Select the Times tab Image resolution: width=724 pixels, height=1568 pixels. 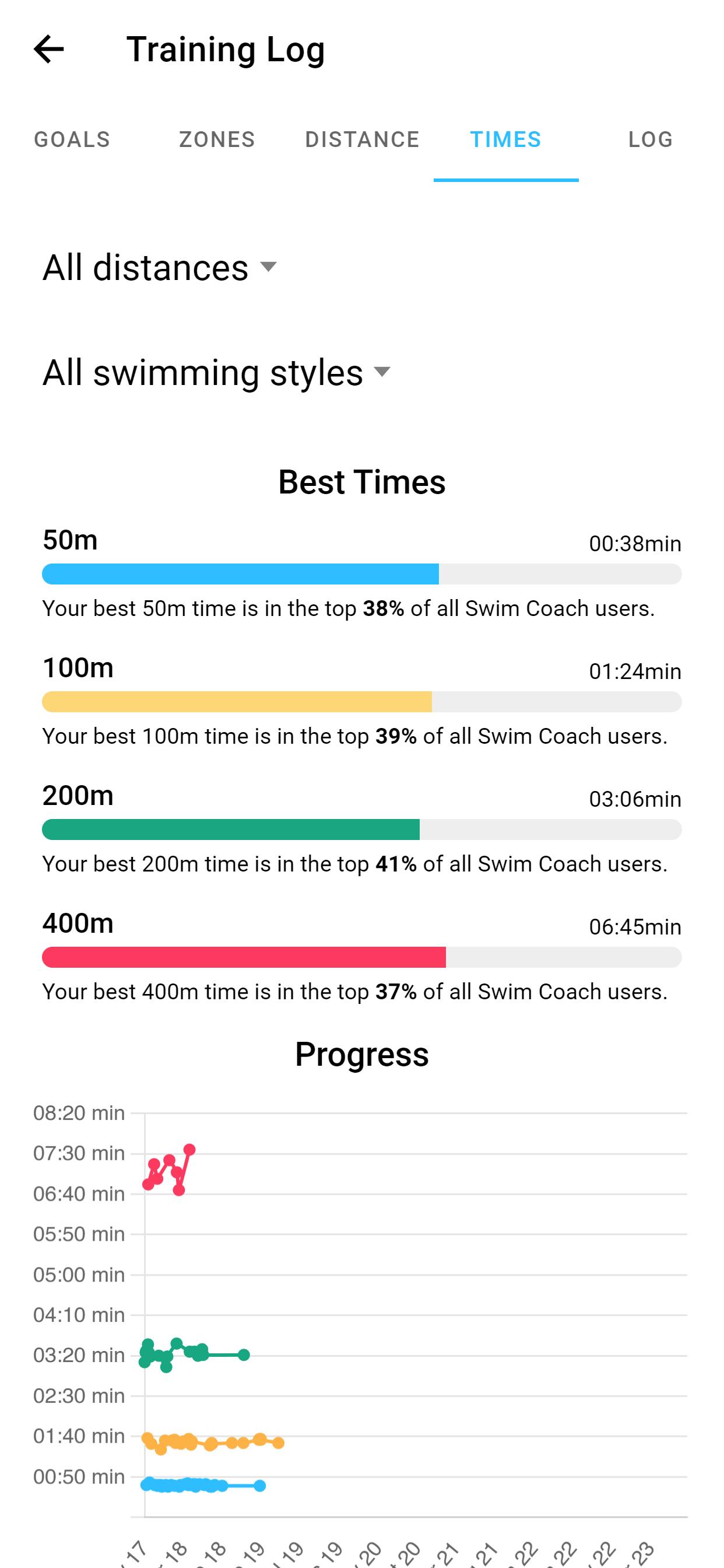pyautogui.click(x=506, y=139)
